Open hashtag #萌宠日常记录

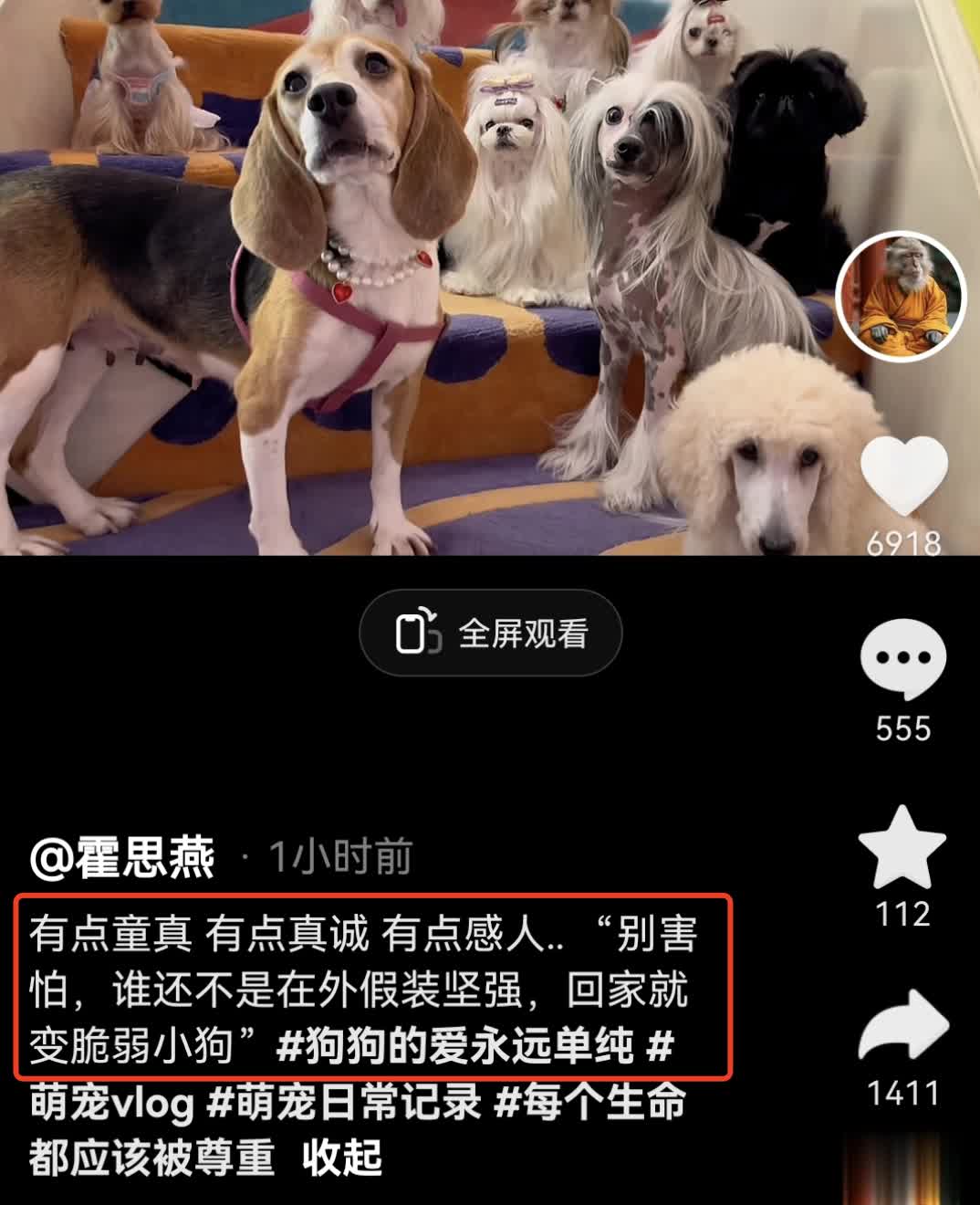[x=345, y=1103]
